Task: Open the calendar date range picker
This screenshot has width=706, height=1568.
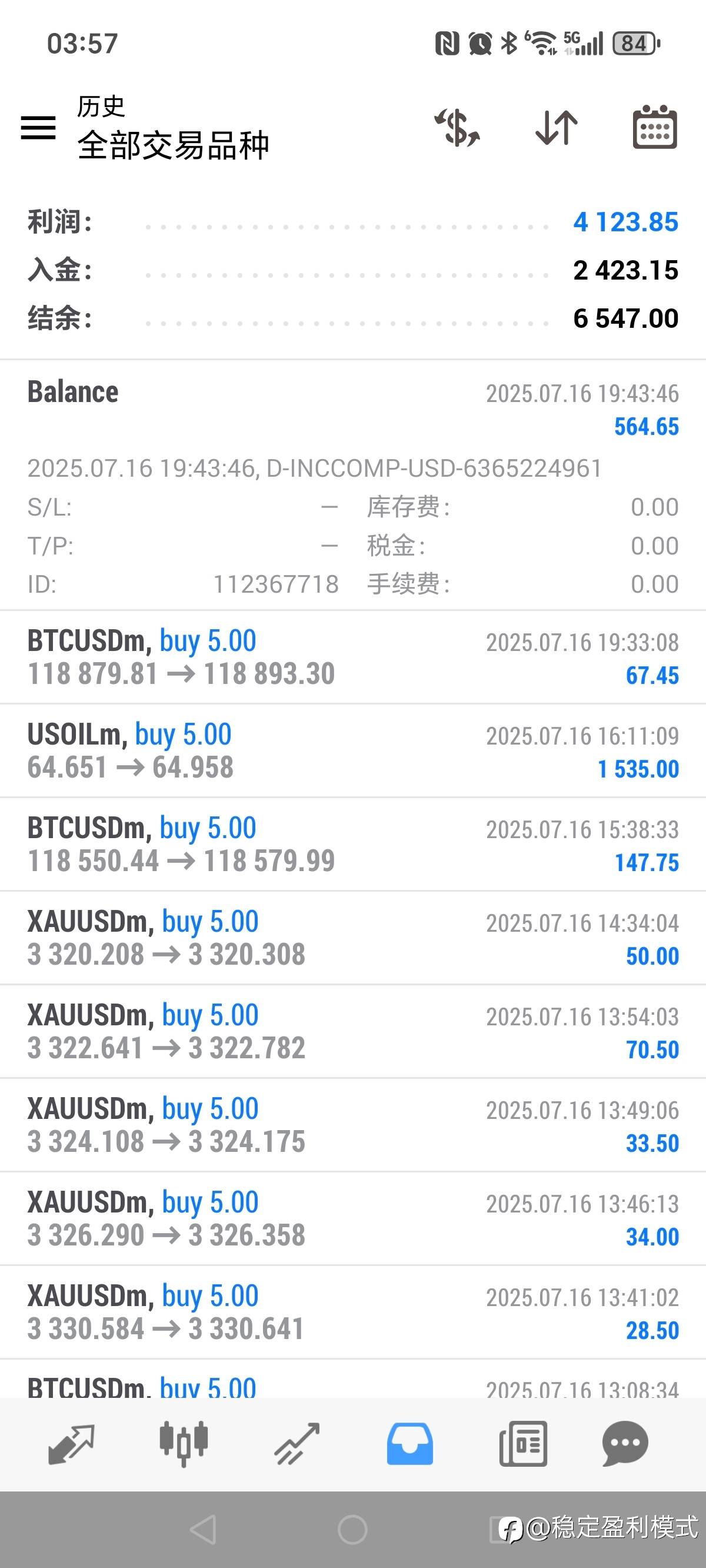Action: tap(655, 127)
